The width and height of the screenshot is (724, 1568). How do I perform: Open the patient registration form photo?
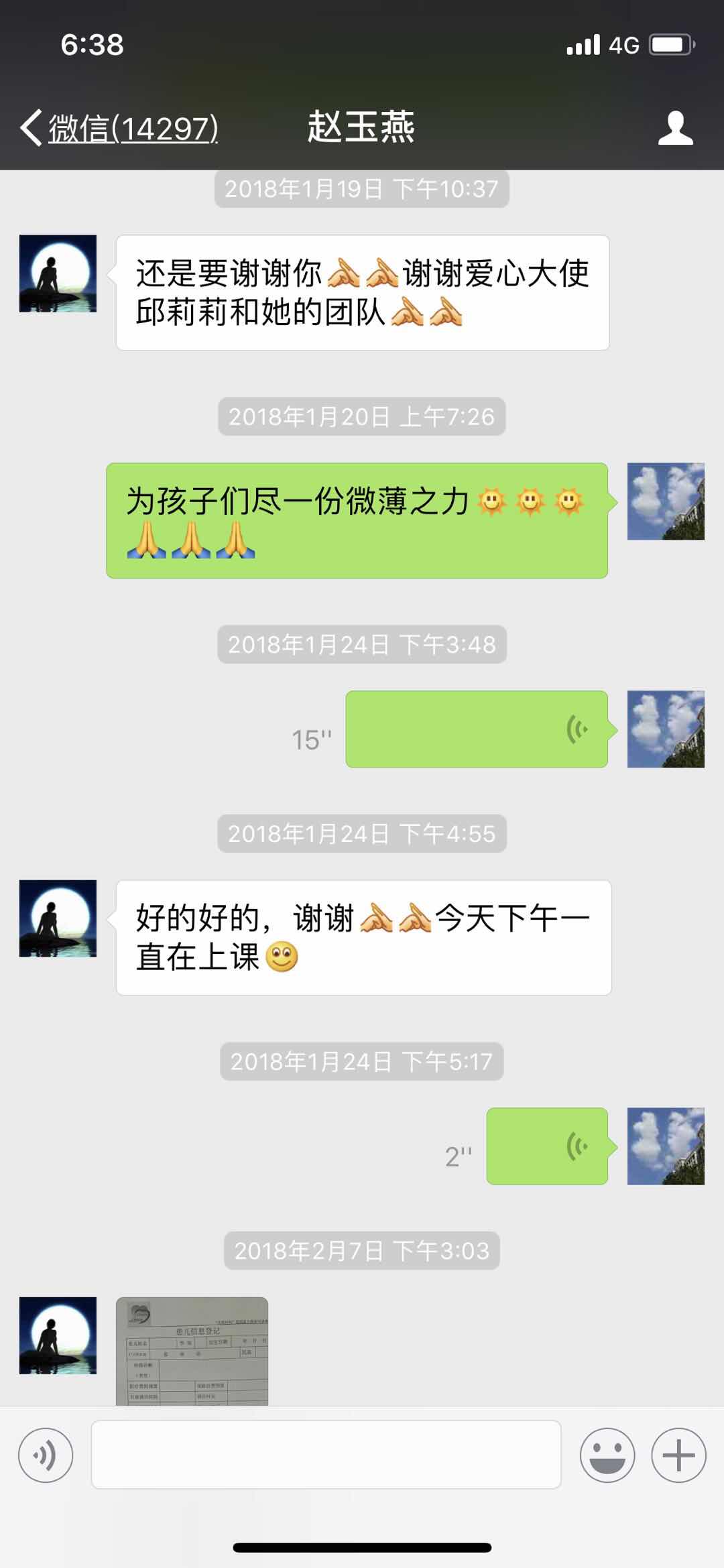pos(192,1350)
